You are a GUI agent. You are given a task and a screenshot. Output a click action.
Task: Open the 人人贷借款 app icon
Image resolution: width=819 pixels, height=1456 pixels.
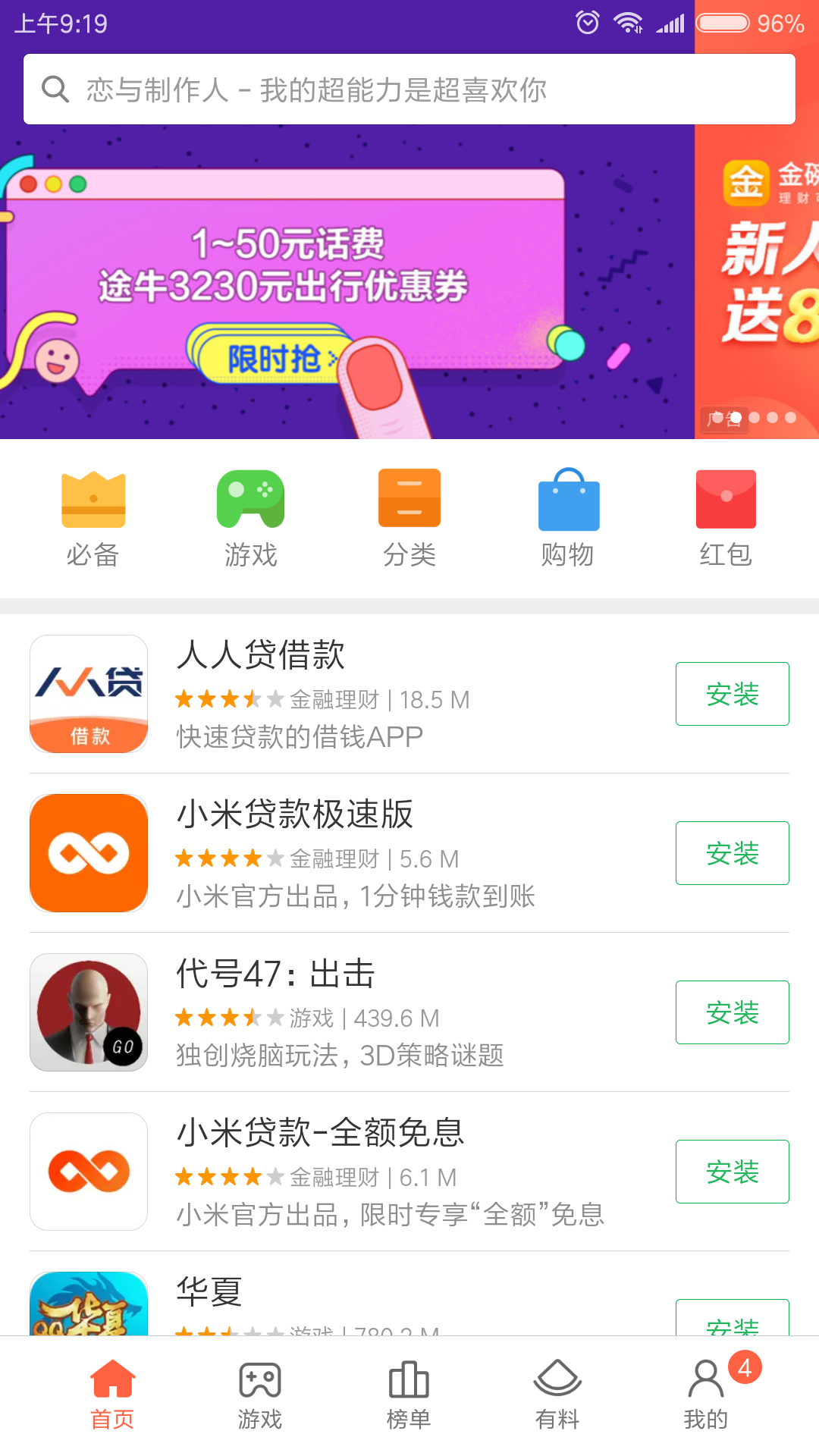tap(88, 692)
